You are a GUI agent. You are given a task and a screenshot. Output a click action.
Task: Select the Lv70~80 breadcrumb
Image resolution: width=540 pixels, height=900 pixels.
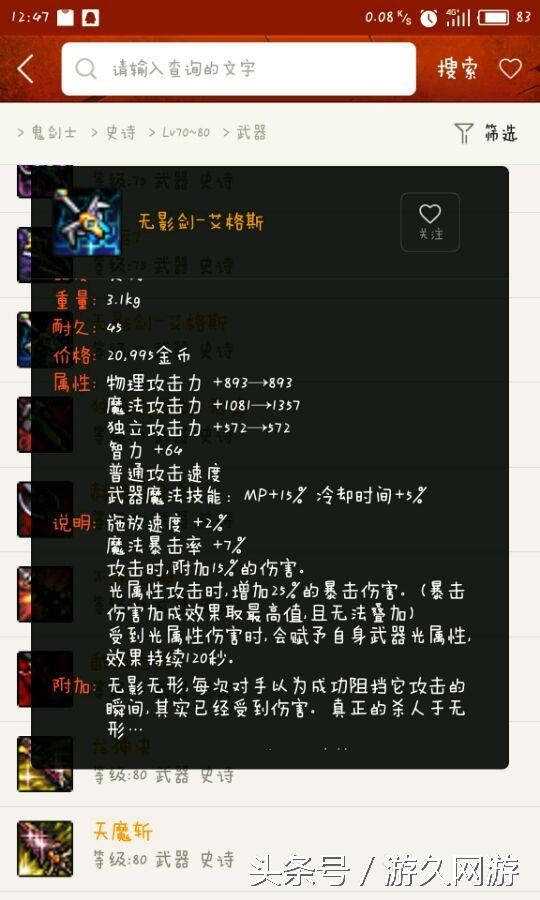[x=186, y=133]
